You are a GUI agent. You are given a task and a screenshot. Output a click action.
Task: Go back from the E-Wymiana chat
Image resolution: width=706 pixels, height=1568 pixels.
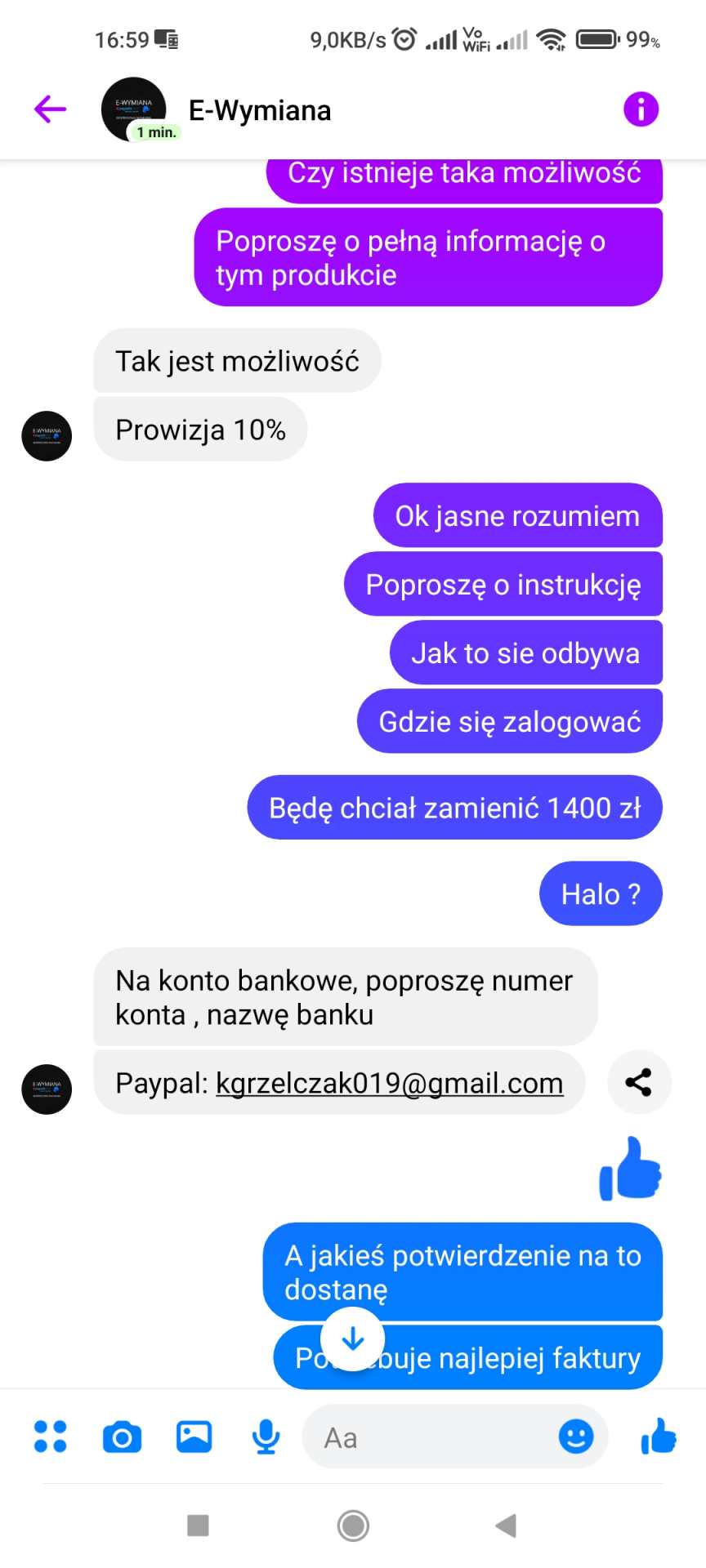pos(50,109)
